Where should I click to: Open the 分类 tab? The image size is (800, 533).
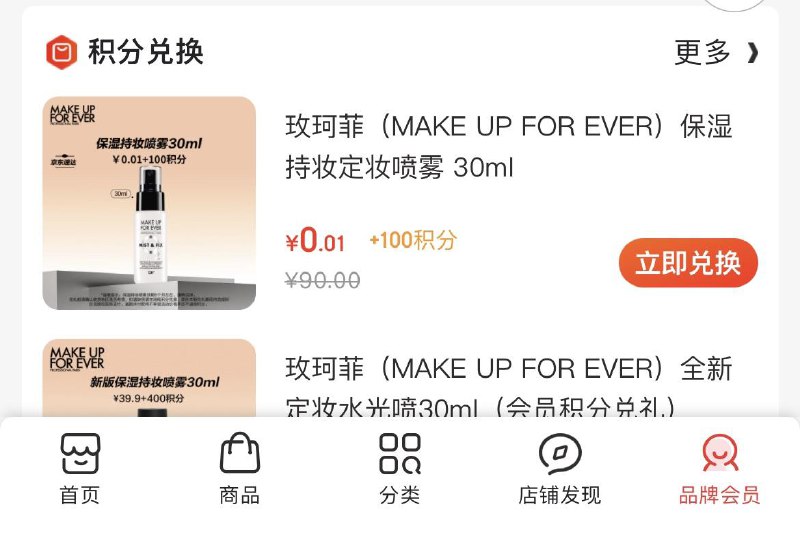pyautogui.click(x=400, y=468)
